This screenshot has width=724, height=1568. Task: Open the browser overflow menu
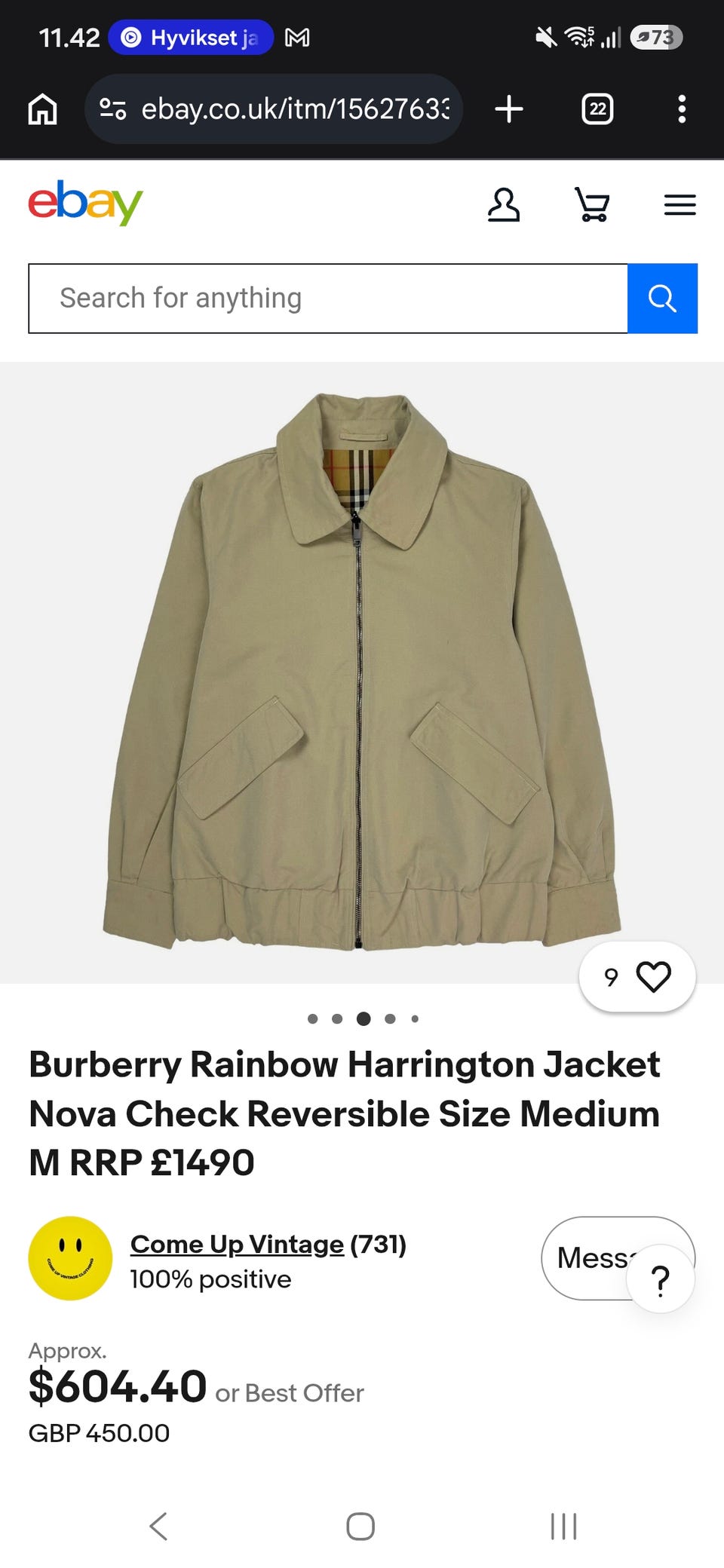(682, 109)
